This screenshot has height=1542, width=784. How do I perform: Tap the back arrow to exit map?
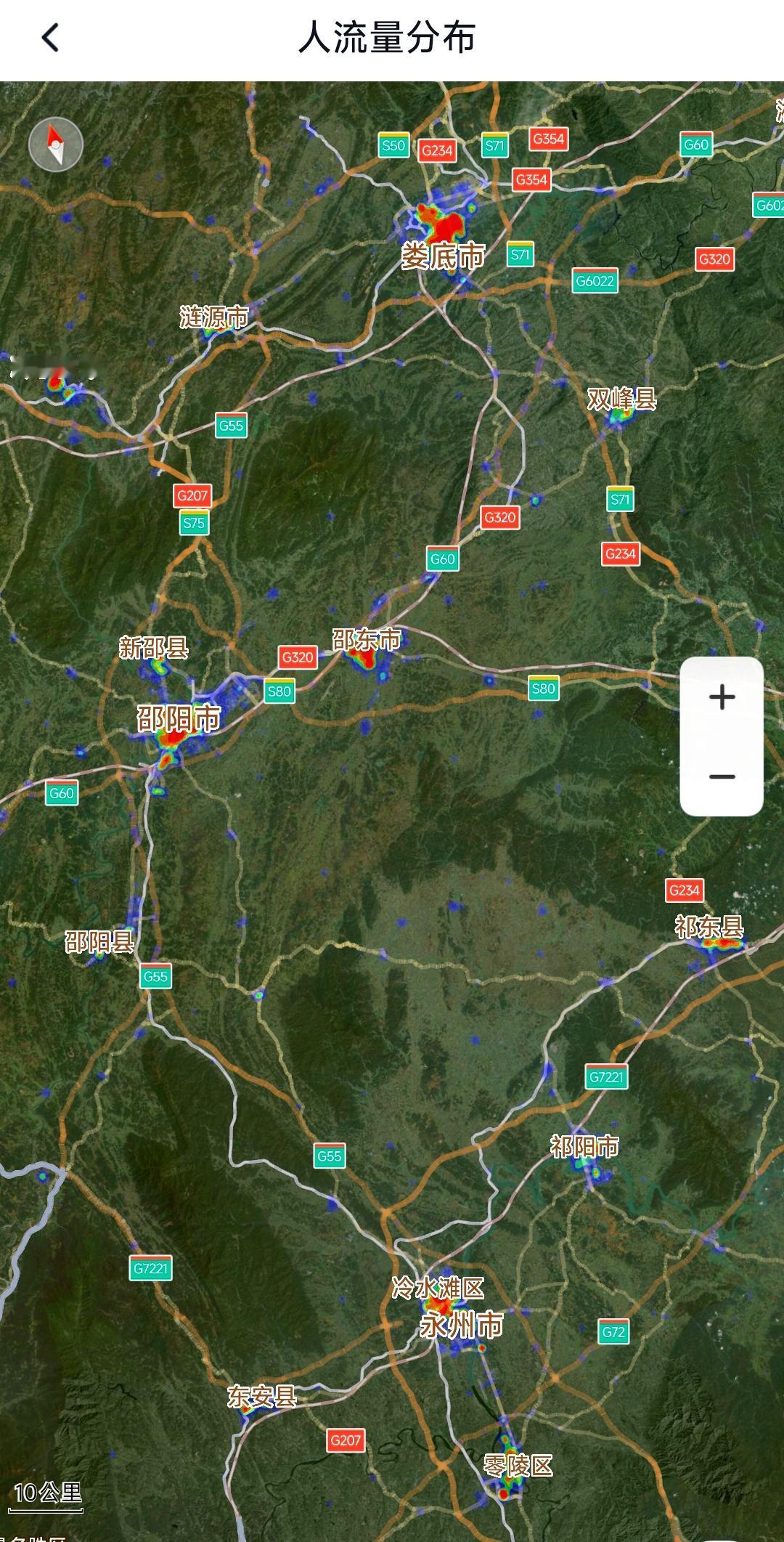(49, 38)
